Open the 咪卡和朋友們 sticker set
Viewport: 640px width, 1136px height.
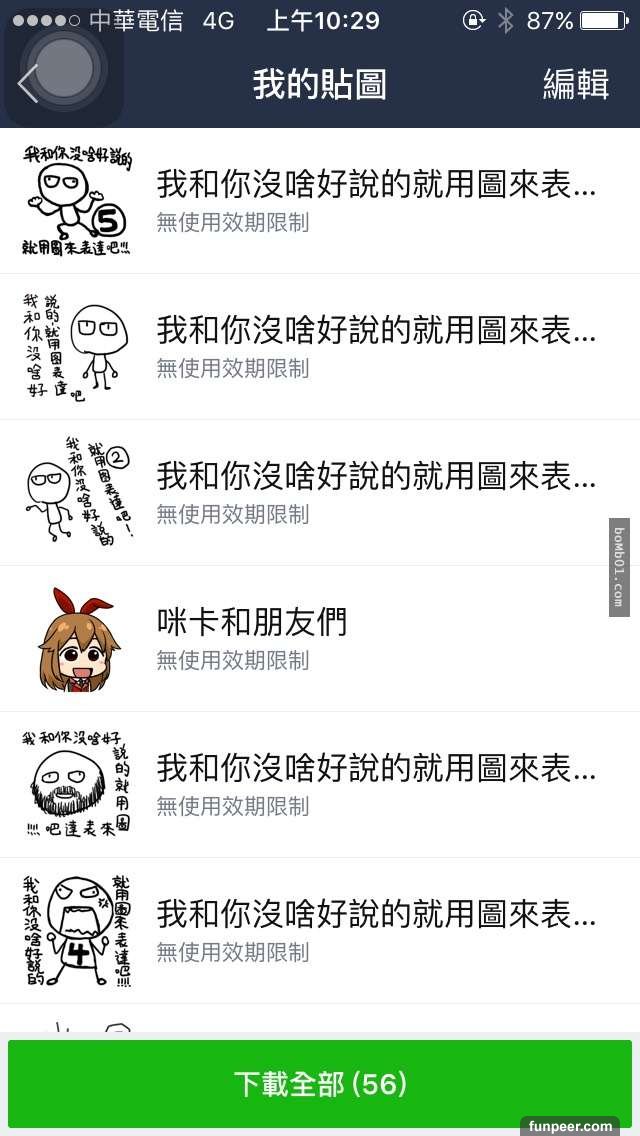pos(320,638)
